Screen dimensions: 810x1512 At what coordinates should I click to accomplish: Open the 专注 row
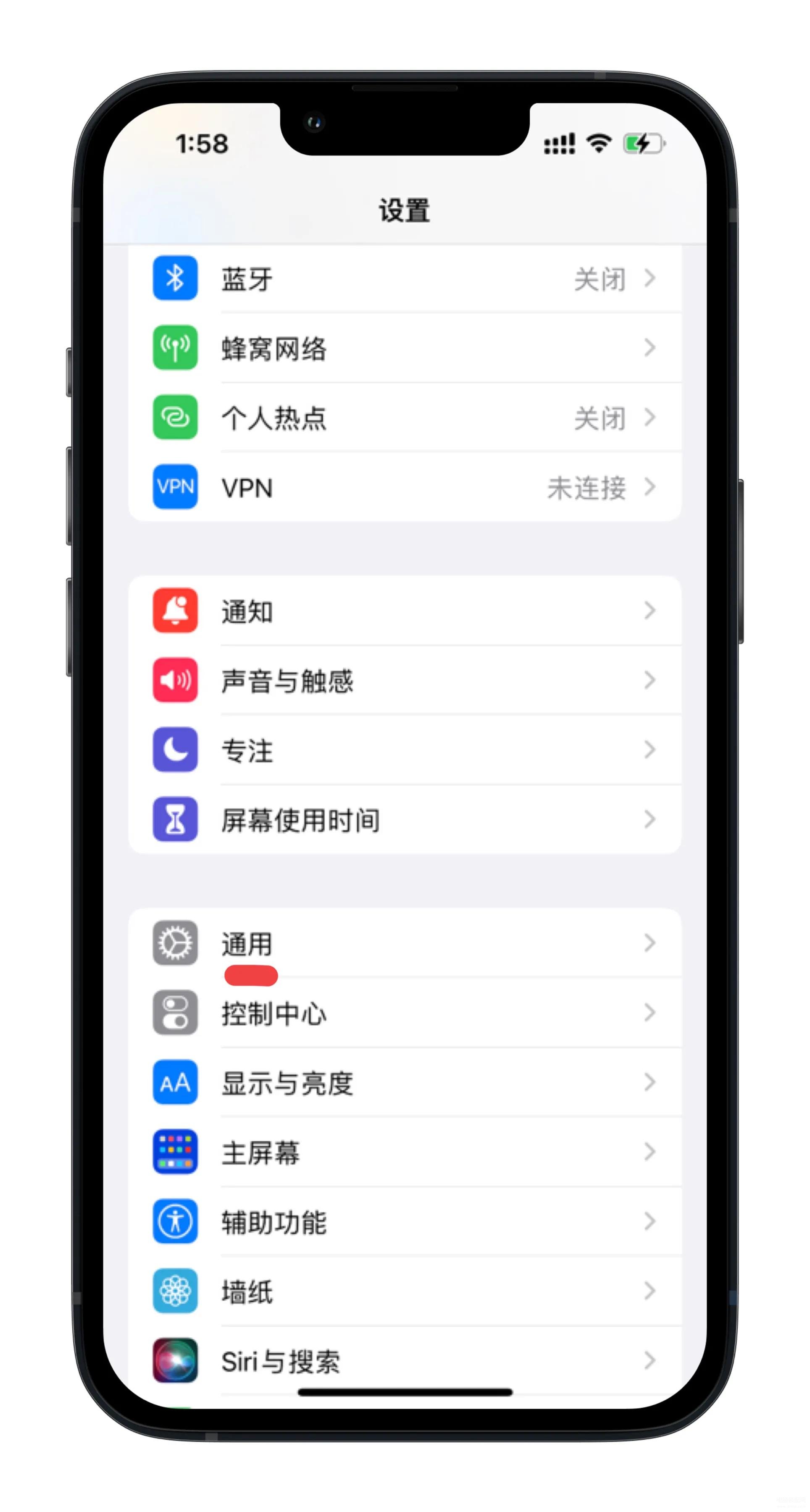click(405, 750)
